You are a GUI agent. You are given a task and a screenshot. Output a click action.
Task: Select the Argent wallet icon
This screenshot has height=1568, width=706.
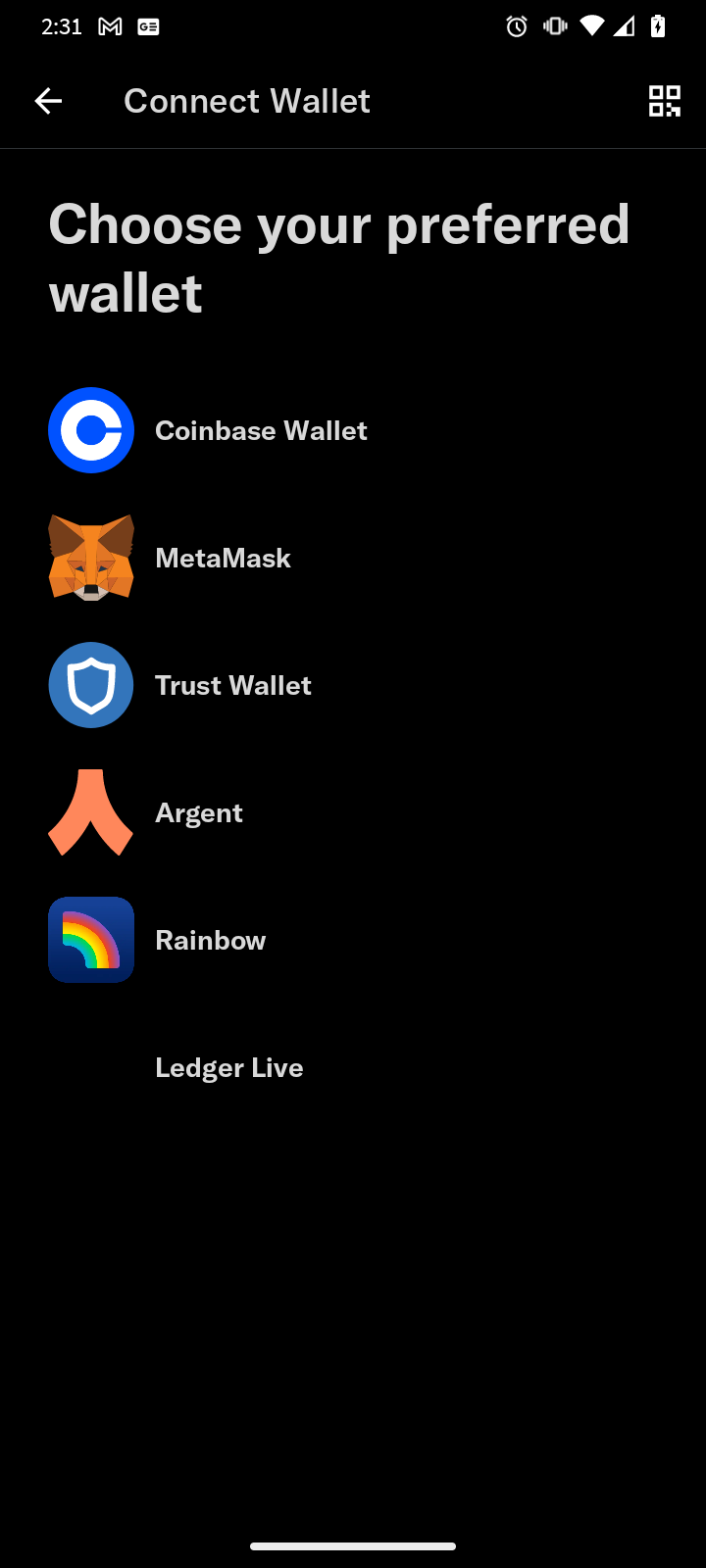[91, 811]
